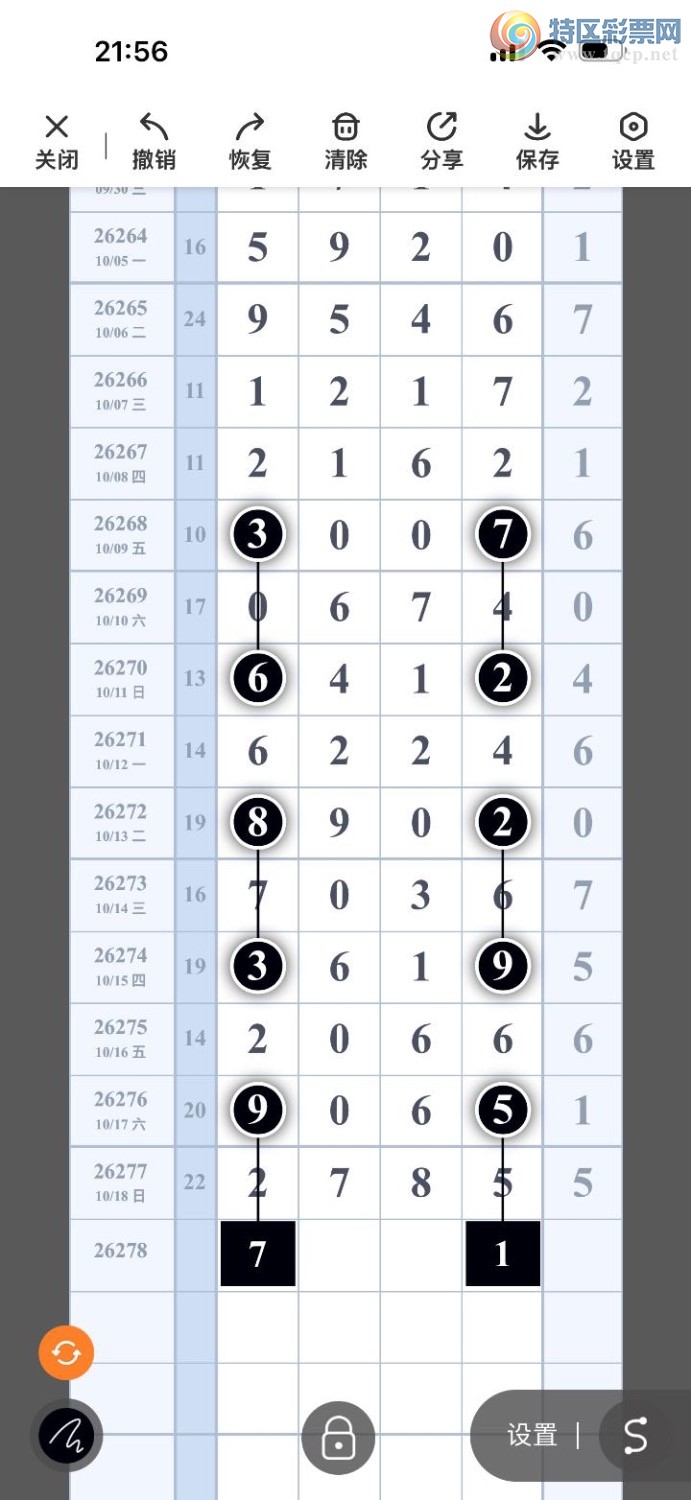The width and height of the screenshot is (691, 1500).
Task: Tap the curve line style icon
Action: click(636, 1436)
